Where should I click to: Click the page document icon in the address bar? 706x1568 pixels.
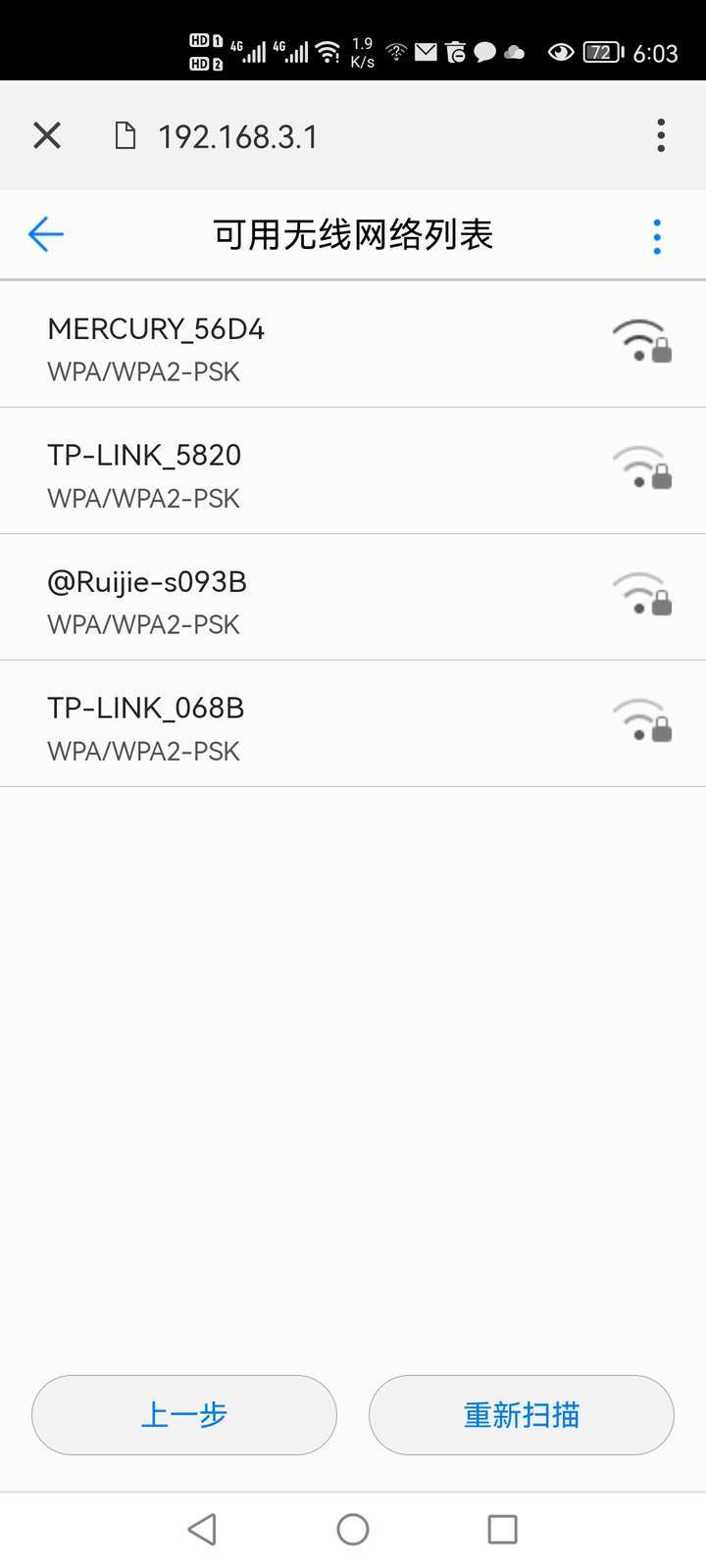point(122,135)
